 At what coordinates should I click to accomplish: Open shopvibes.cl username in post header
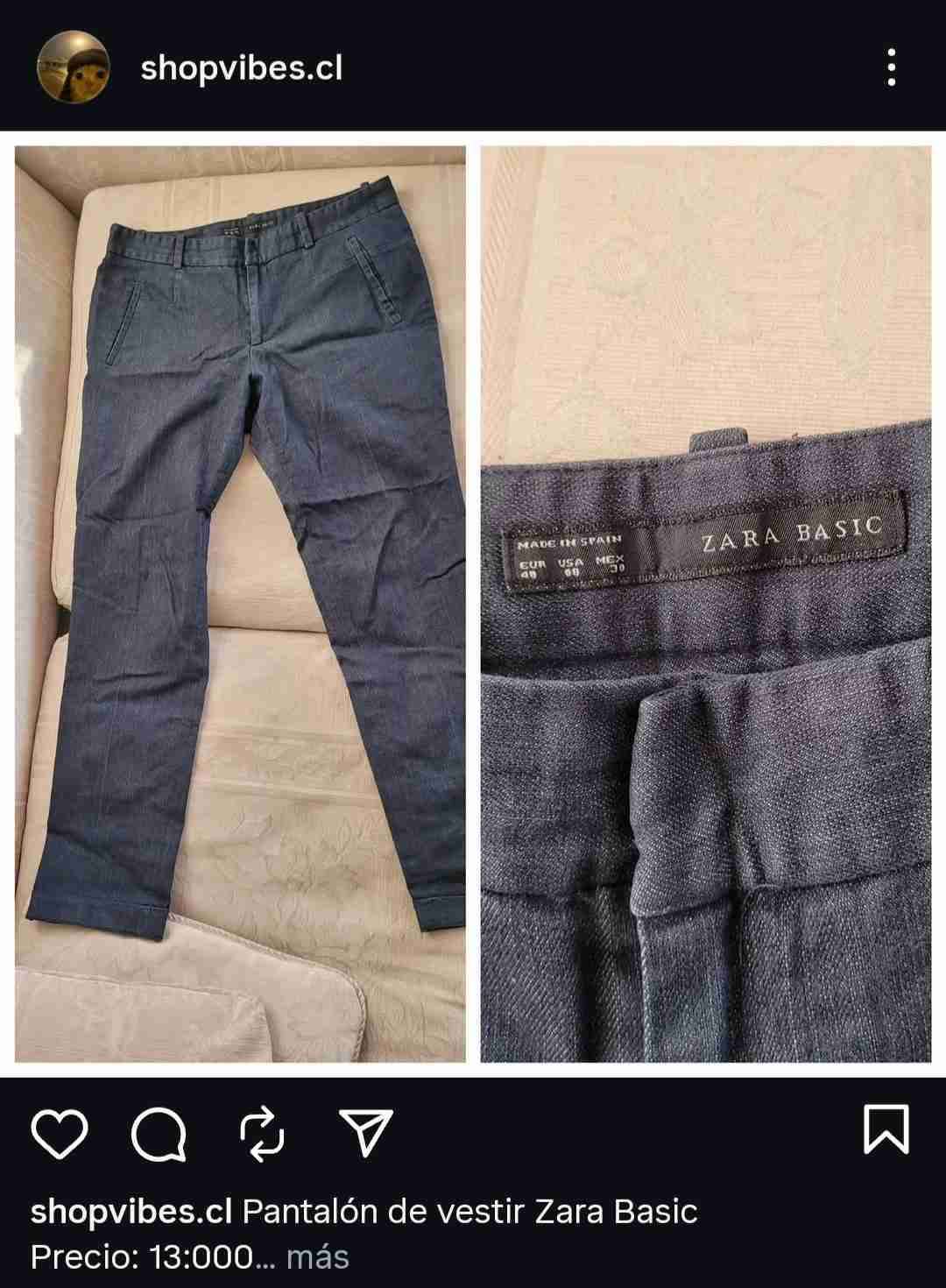(241, 67)
